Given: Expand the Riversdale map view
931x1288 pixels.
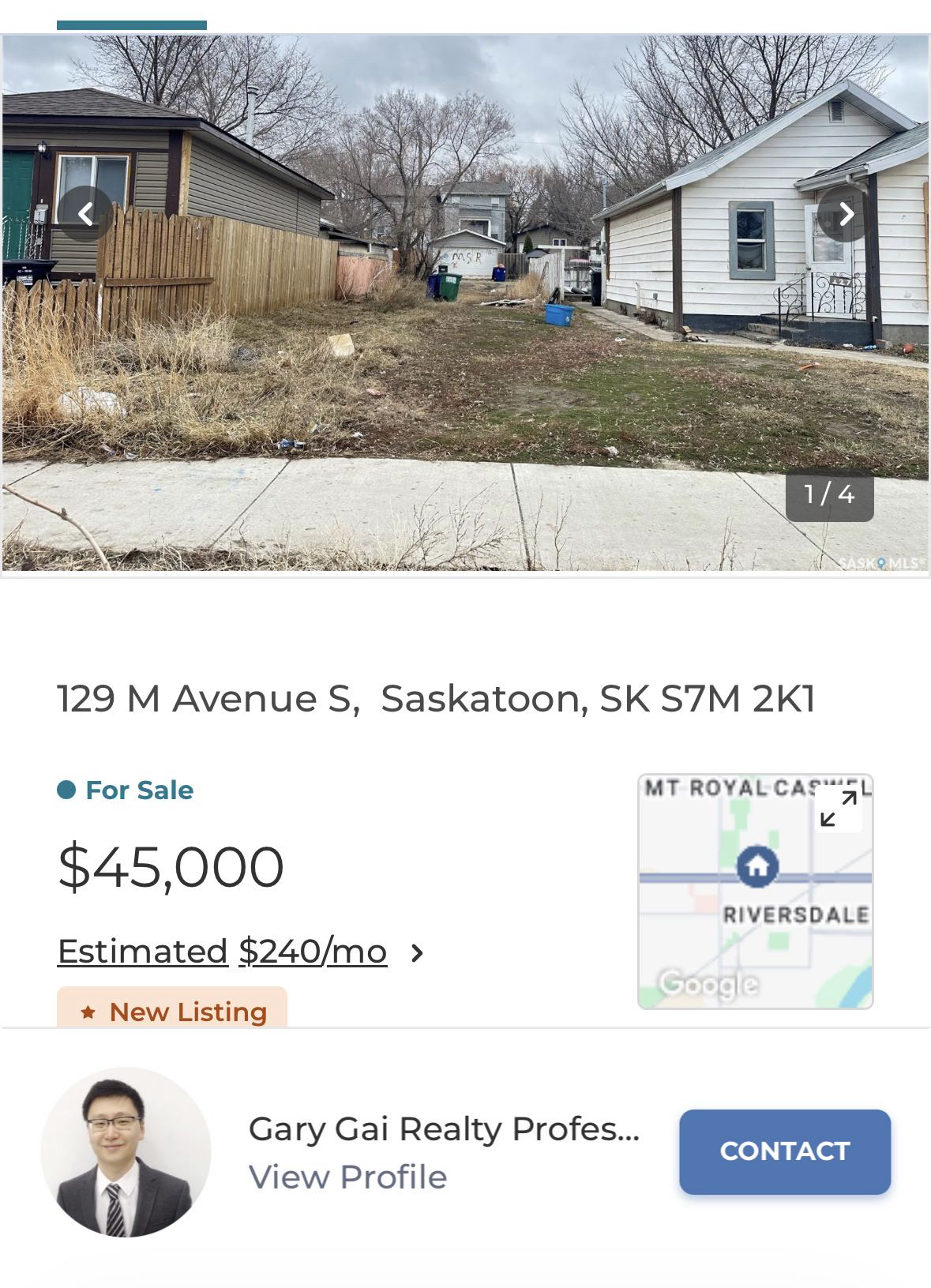Looking at the screenshot, I should [x=838, y=809].
